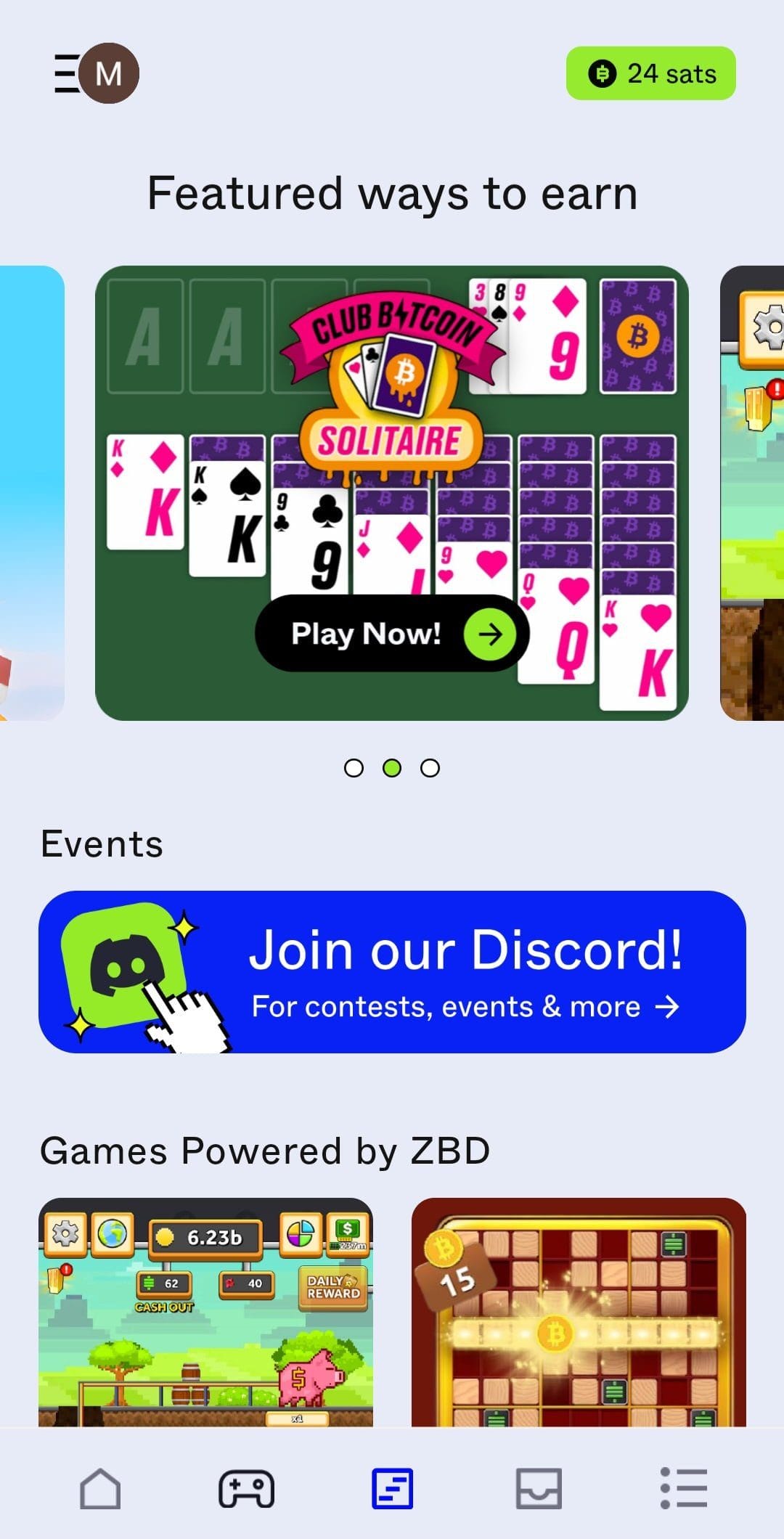Select the third carousel page dot
This screenshot has height=1539, width=784.
pos(430,768)
